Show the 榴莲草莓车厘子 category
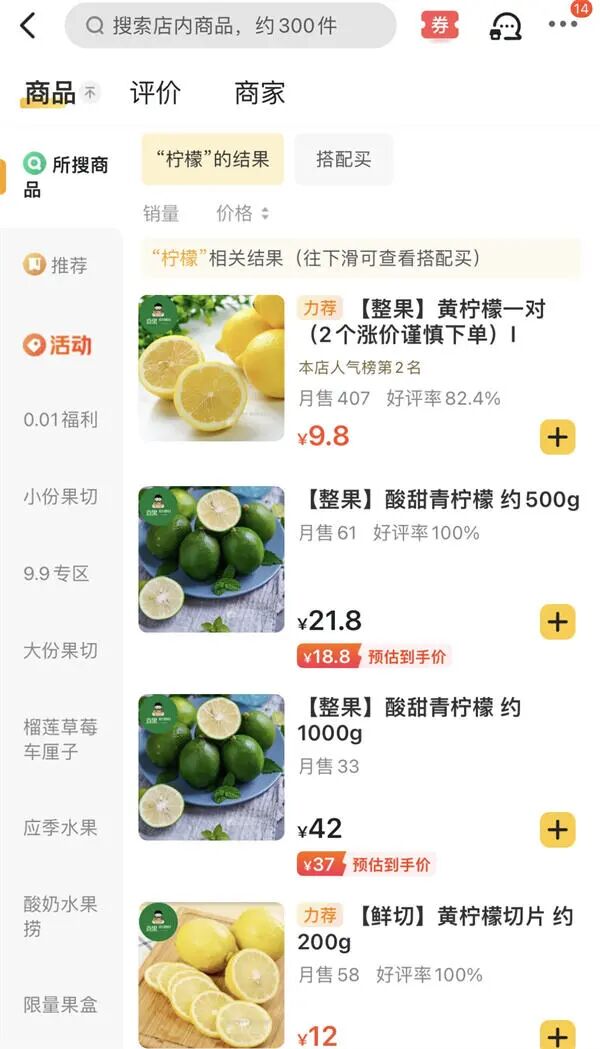Image resolution: width=600 pixels, height=1049 pixels. (60, 739)
